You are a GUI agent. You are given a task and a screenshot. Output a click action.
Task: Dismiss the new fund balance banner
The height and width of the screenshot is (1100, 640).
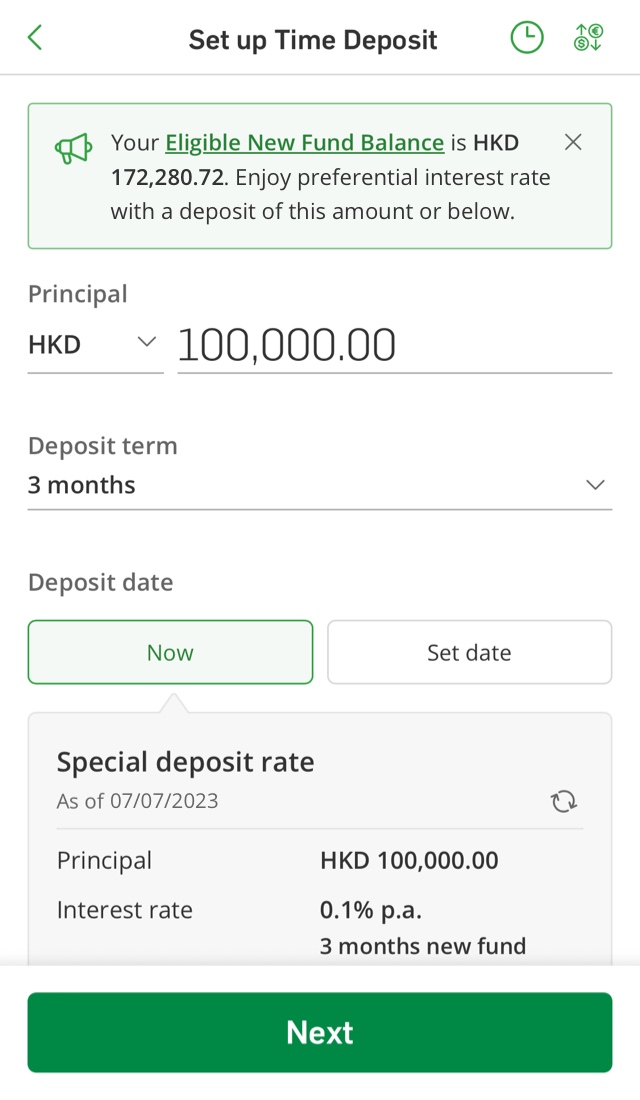point(573,142)
